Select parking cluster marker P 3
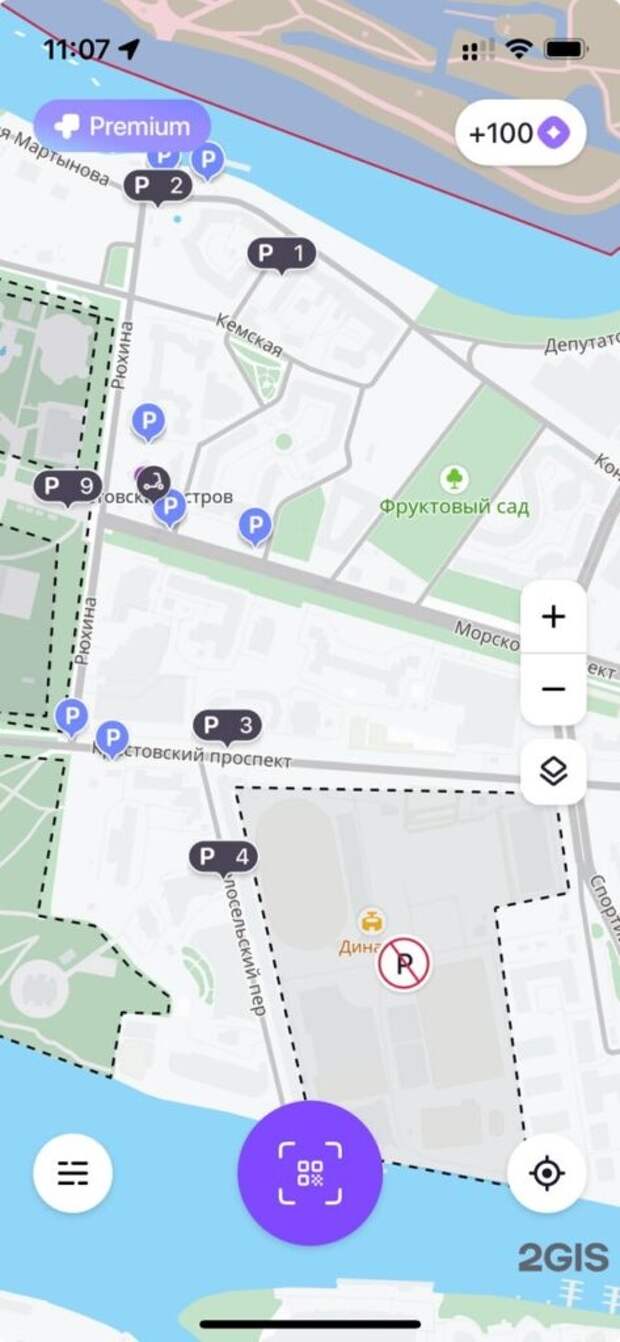Image resolution: width=620 pixels, height=1342 pixels. (x=227, y=726)
